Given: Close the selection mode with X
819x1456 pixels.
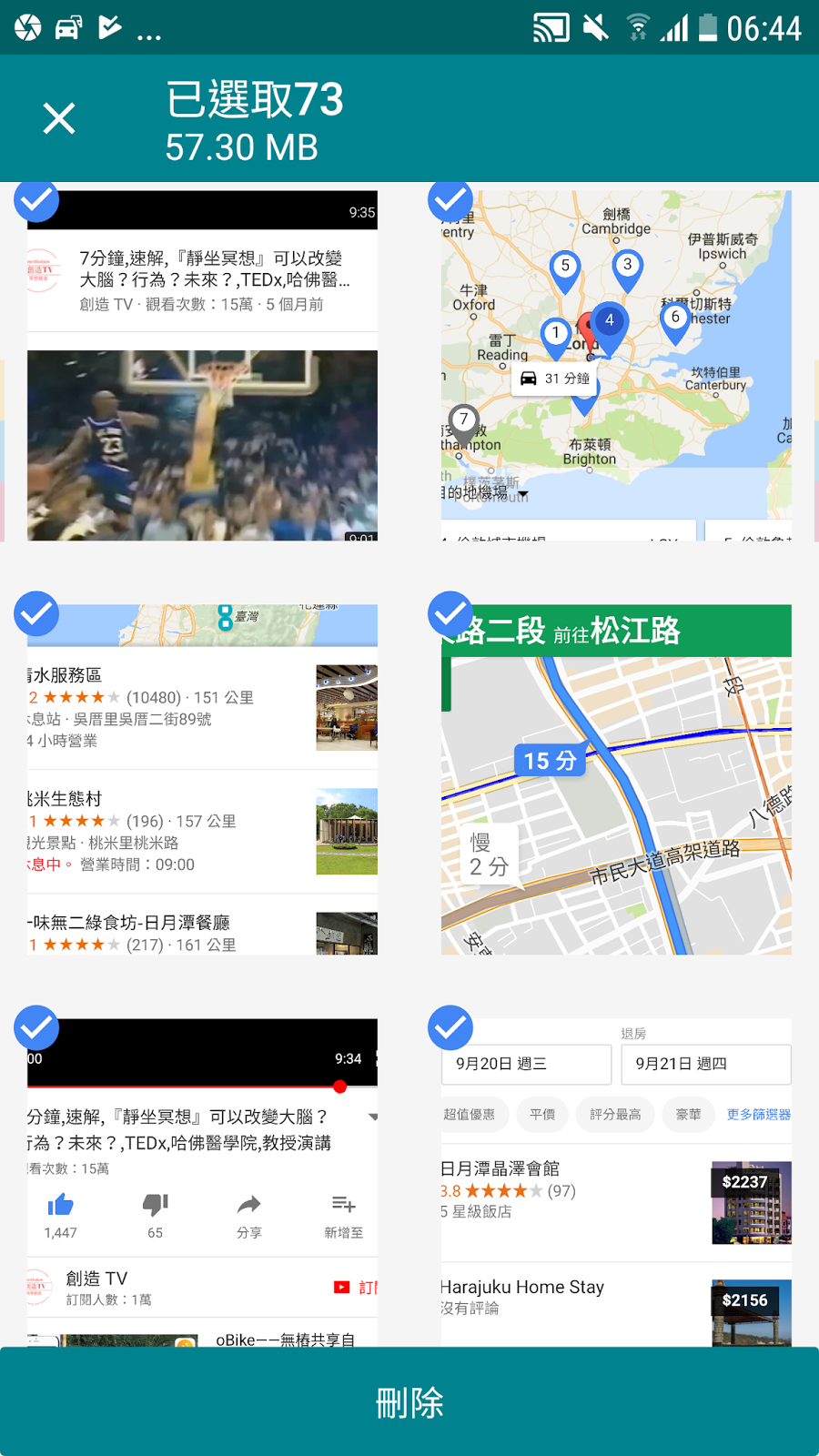Looking at the screenshot, I should pos(59,118).
